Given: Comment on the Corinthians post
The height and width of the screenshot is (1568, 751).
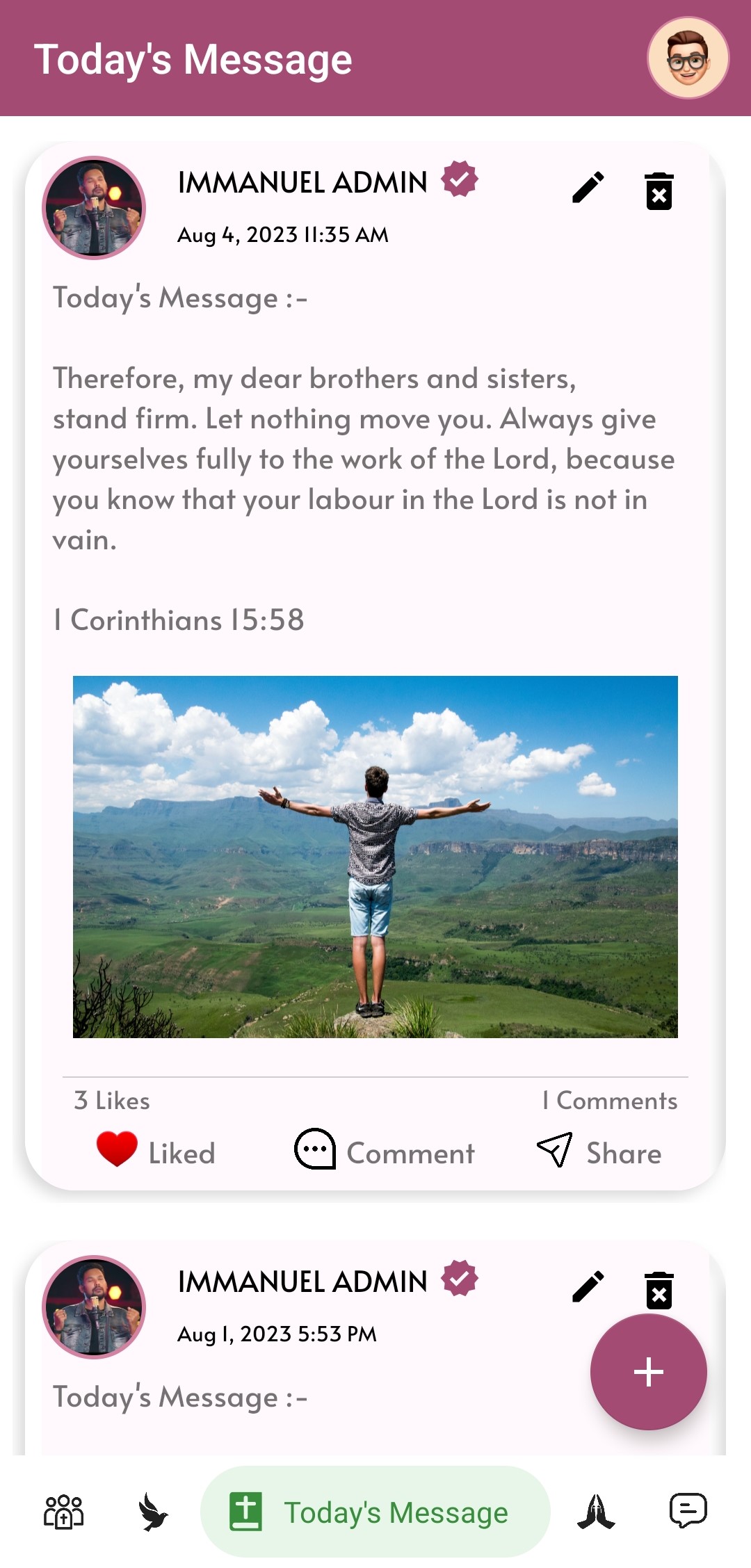Looking at the screenshot, I should pyautogui.click(x=385, y=1151).
